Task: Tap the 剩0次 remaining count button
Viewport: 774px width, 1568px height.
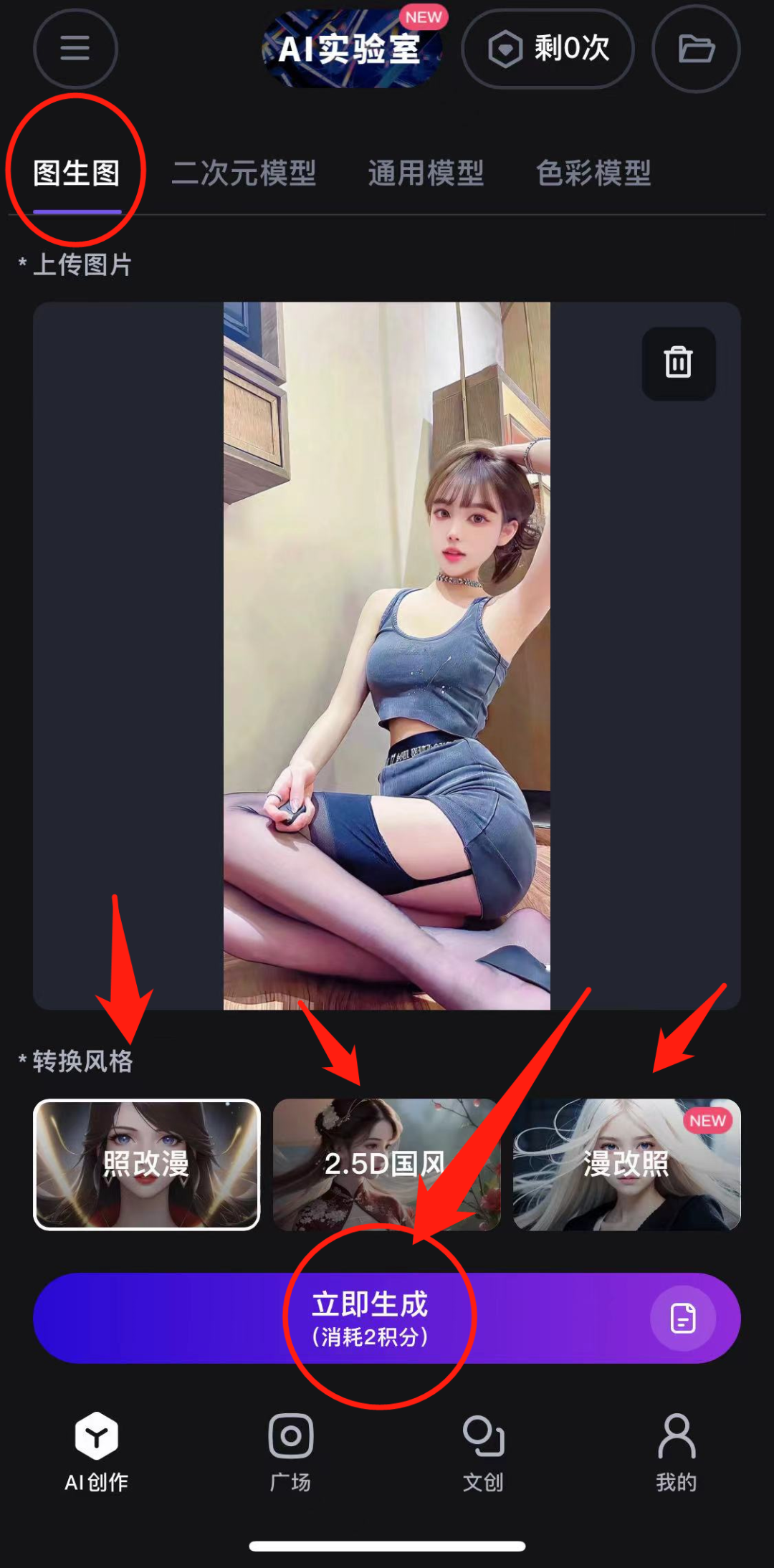Action: (548, 49)
